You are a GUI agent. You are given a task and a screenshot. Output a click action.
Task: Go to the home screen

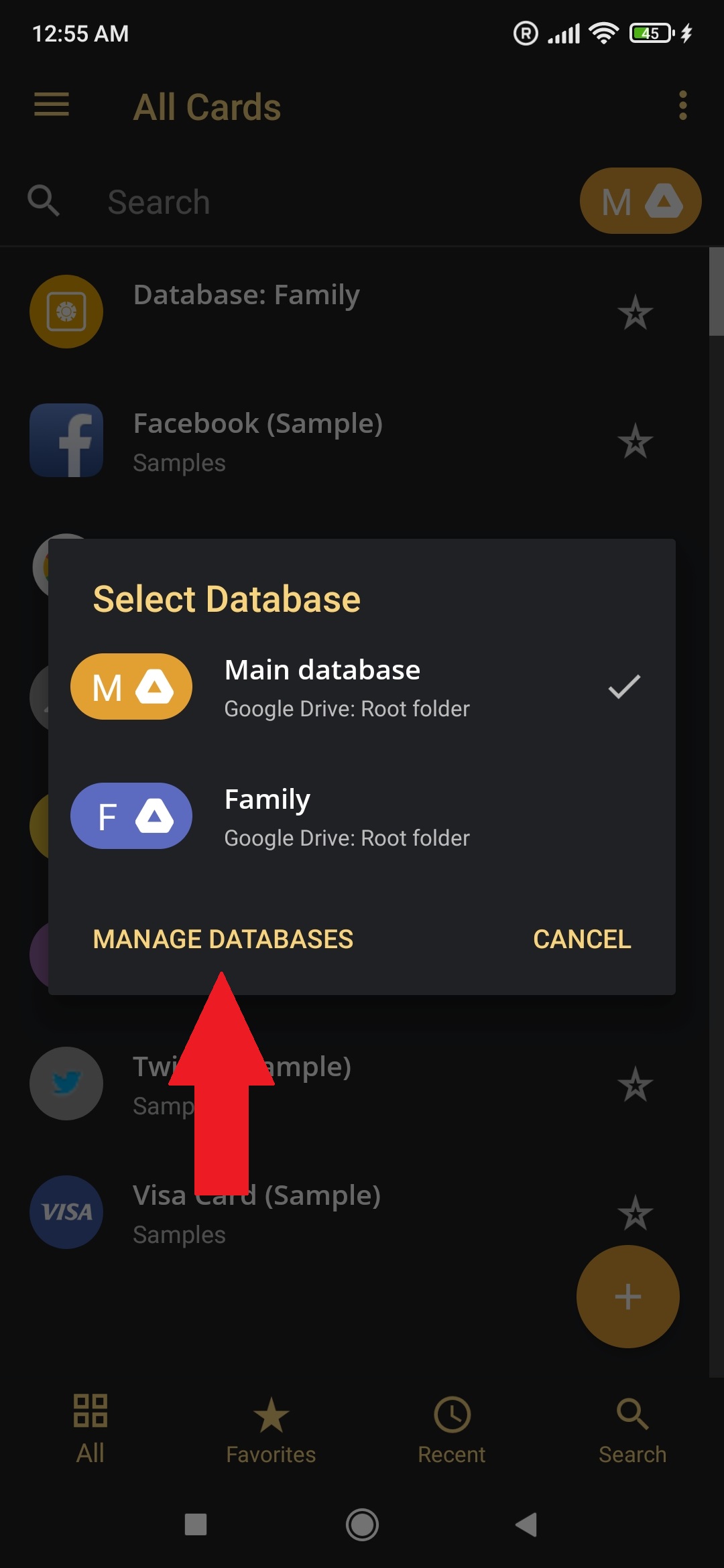coord(362,1524)
